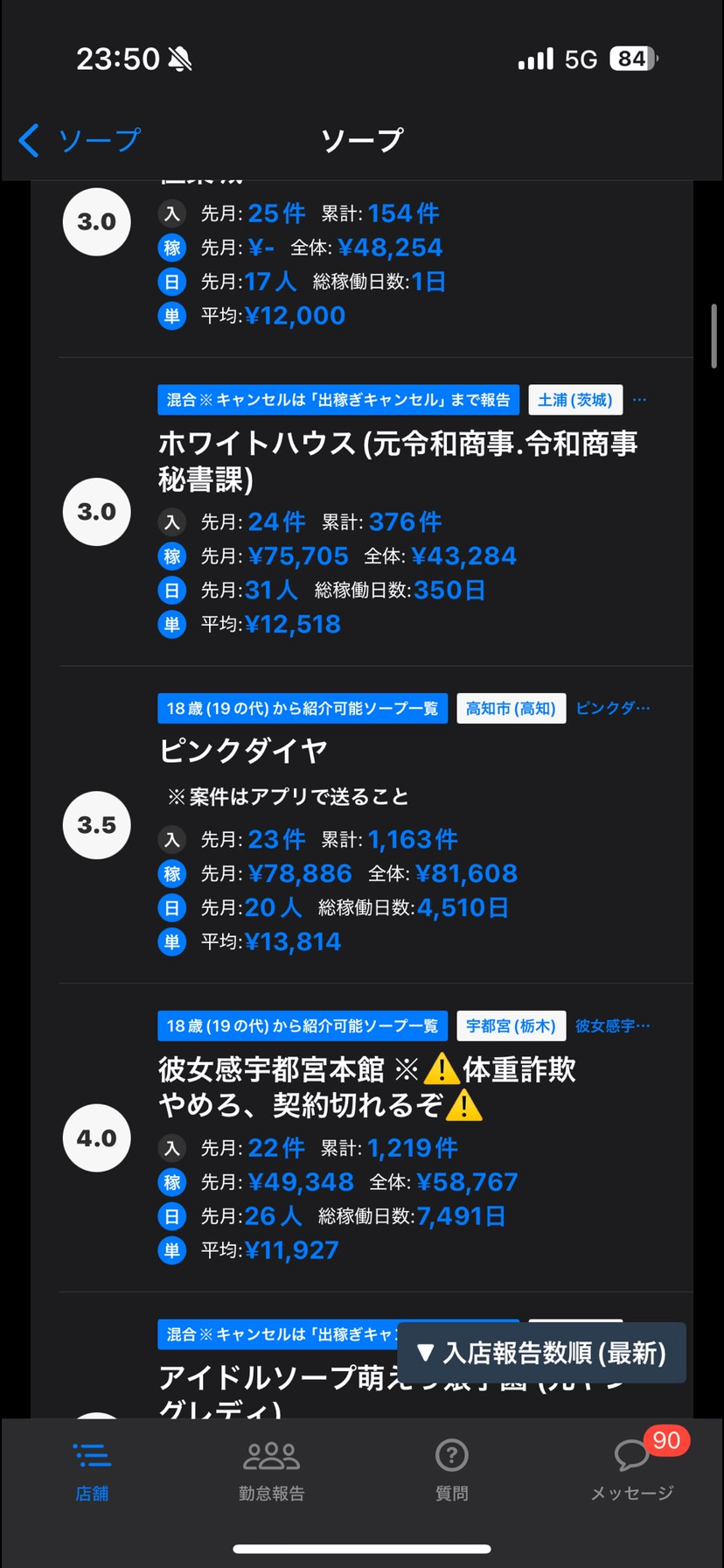
Task: Open the 彼女感宇都宮本館 store entry
Action: tap(367, 1087)
